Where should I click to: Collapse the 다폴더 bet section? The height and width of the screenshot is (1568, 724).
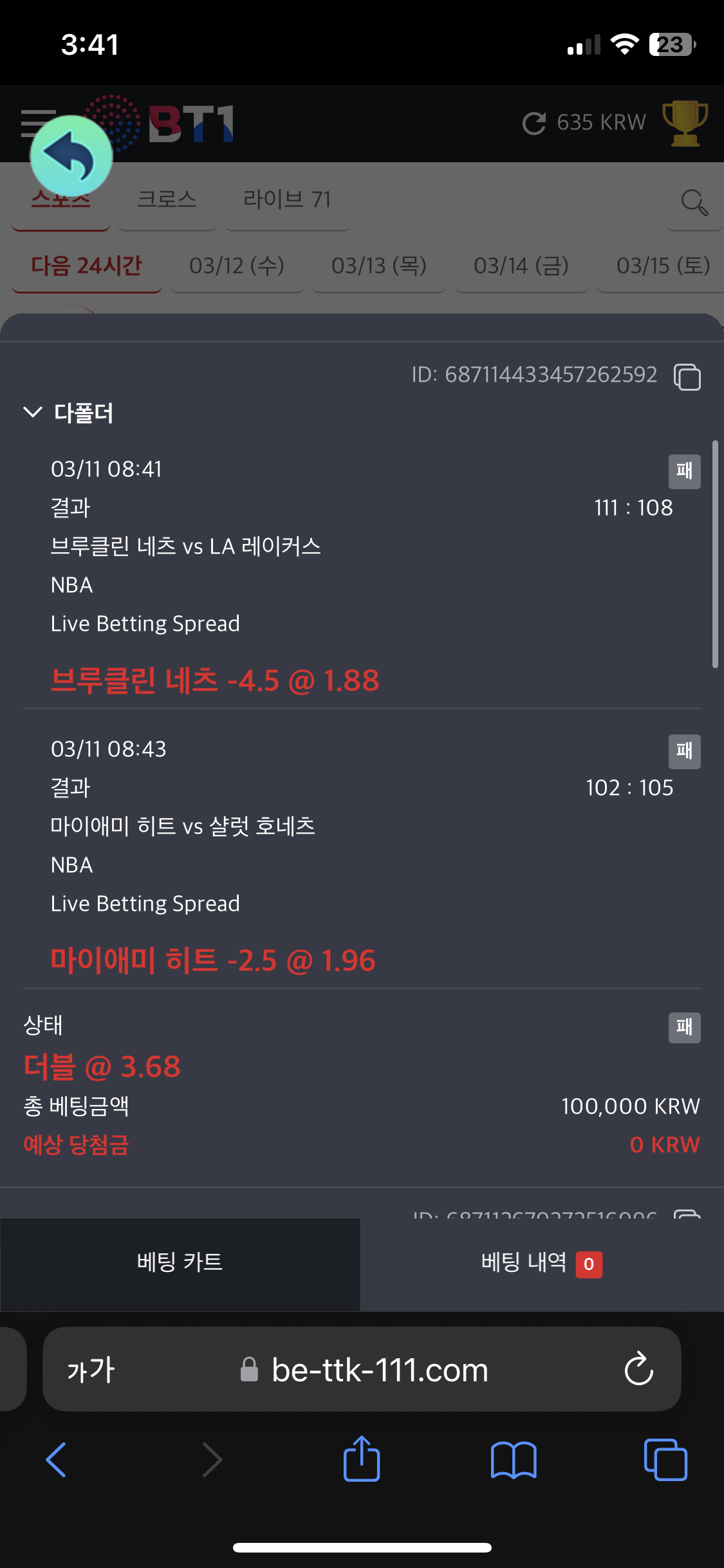[33, 412]
